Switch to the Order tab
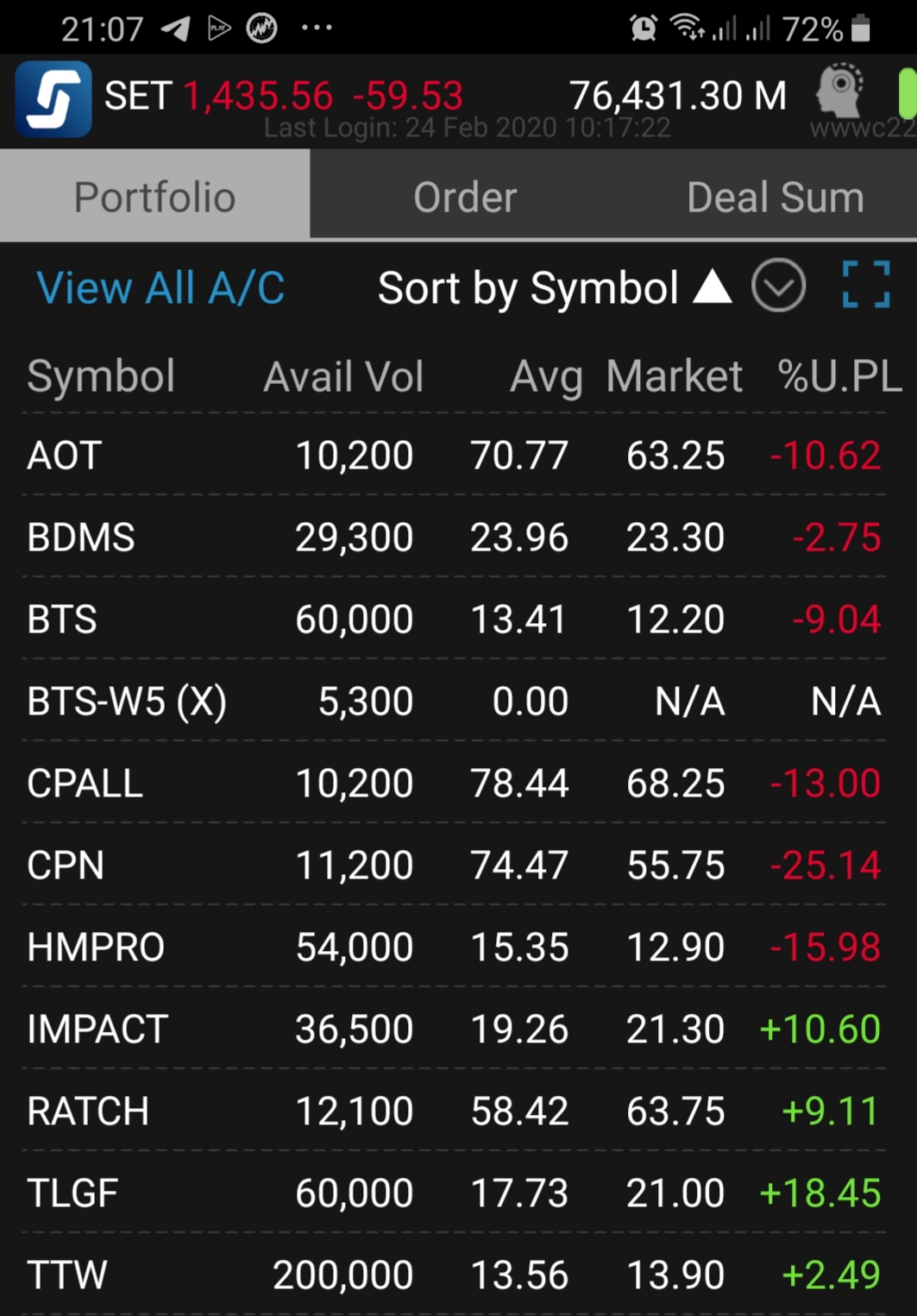 click(x=465, y=197)
